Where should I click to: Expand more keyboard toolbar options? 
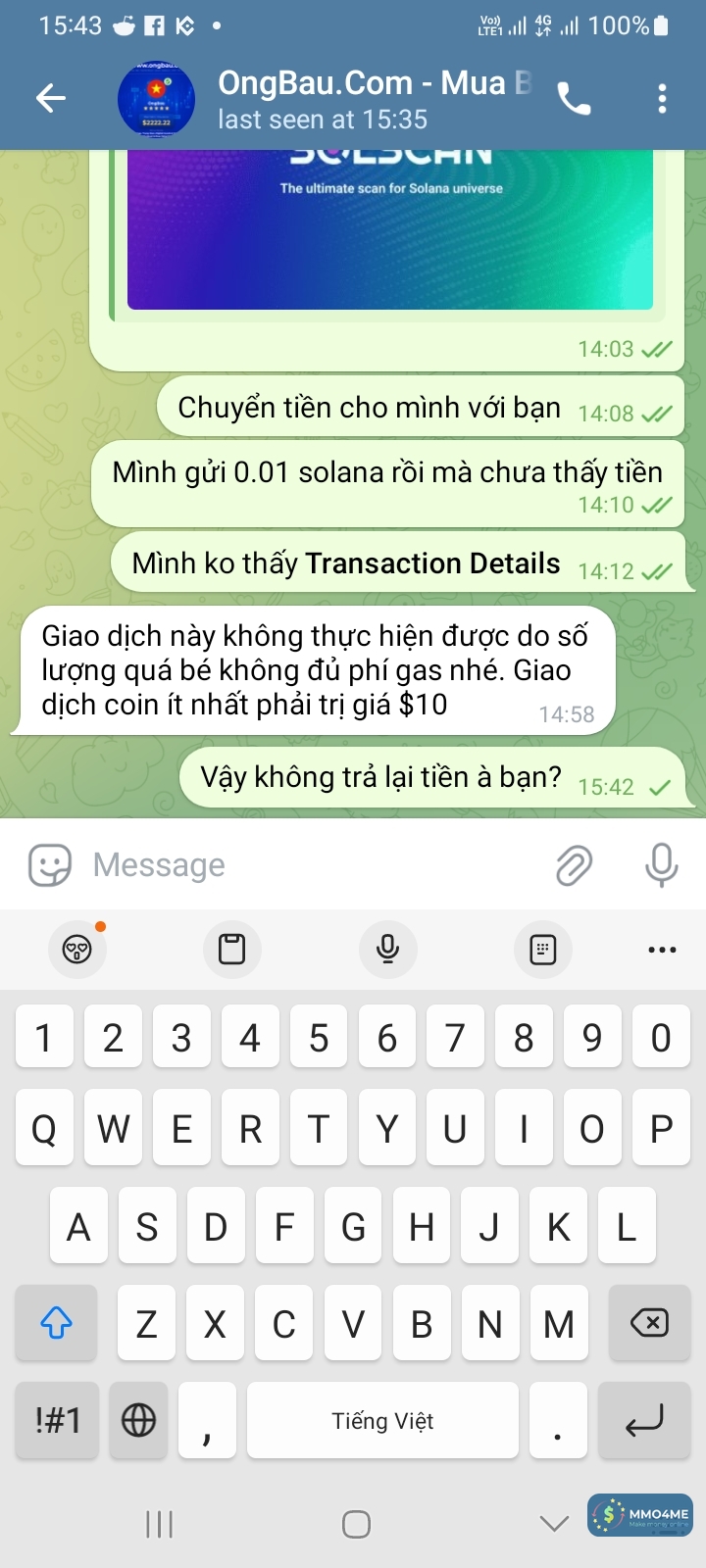[662, 949]
